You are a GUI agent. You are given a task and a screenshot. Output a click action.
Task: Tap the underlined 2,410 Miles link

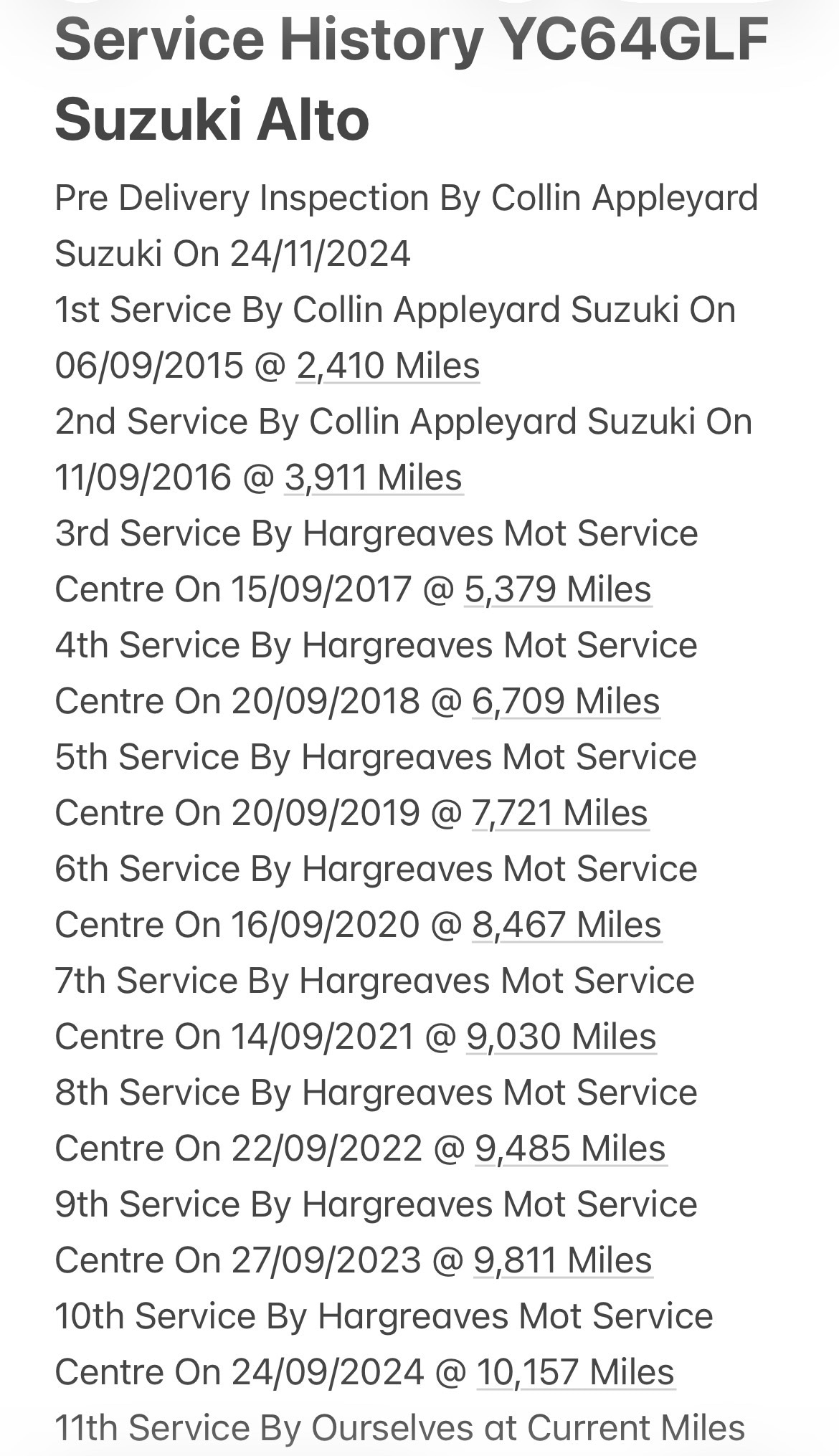tap(388, 366)
